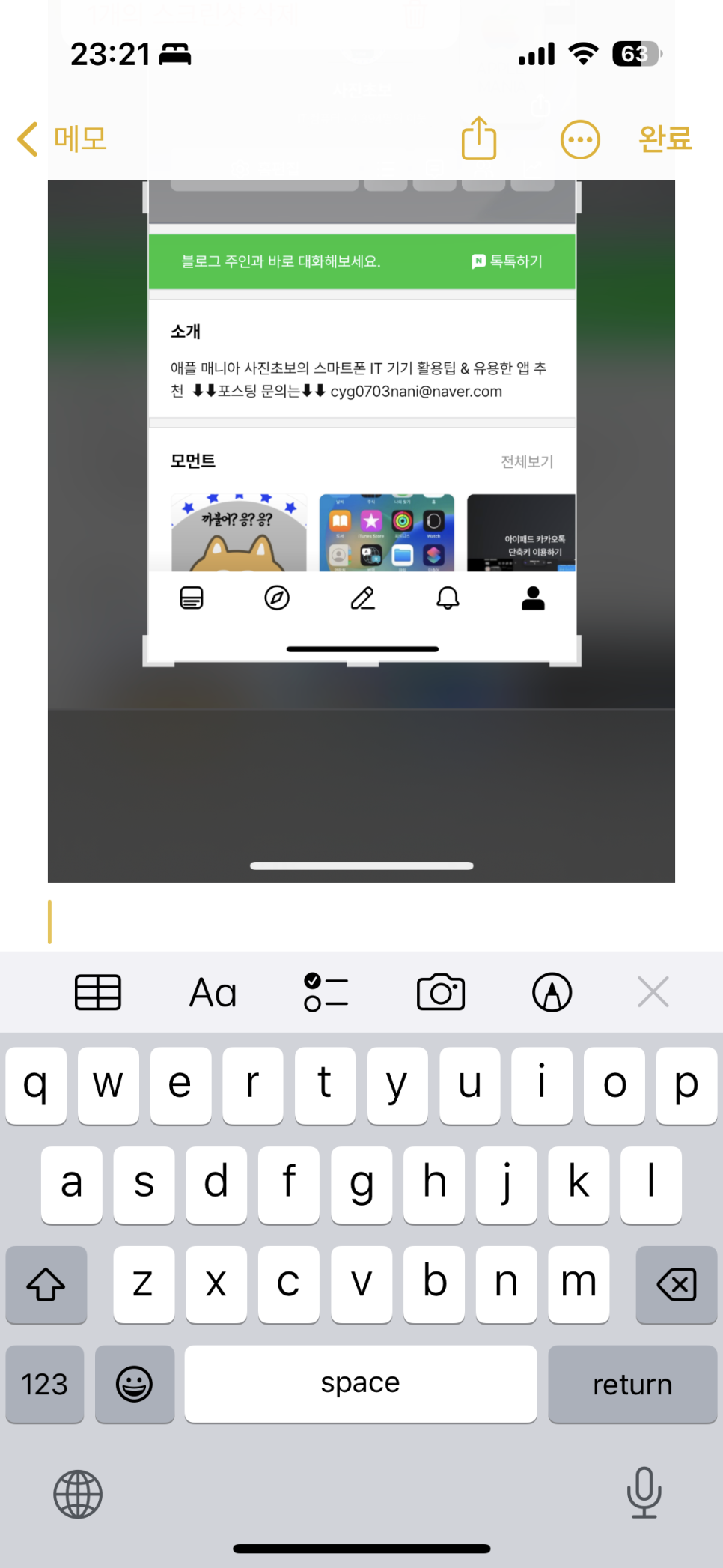Viewport: 723px width, 1568px height.
Task: Start the markup drawing tool
Action: tap(552, 993)
